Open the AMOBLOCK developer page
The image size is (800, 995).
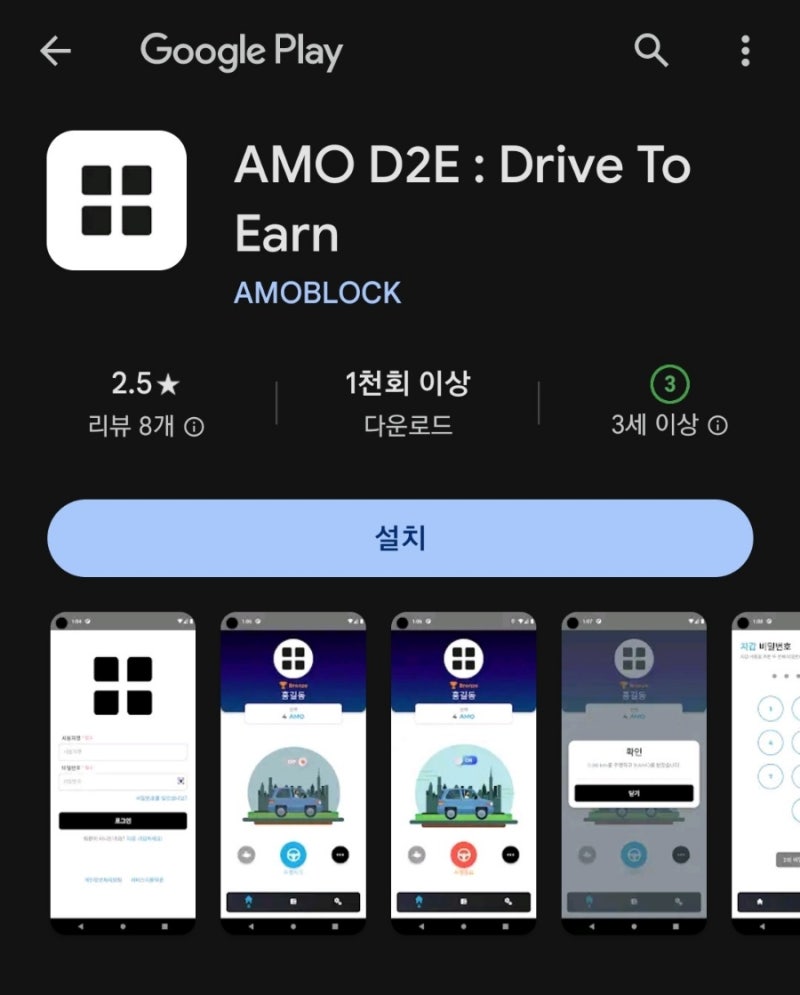(316, 294)
